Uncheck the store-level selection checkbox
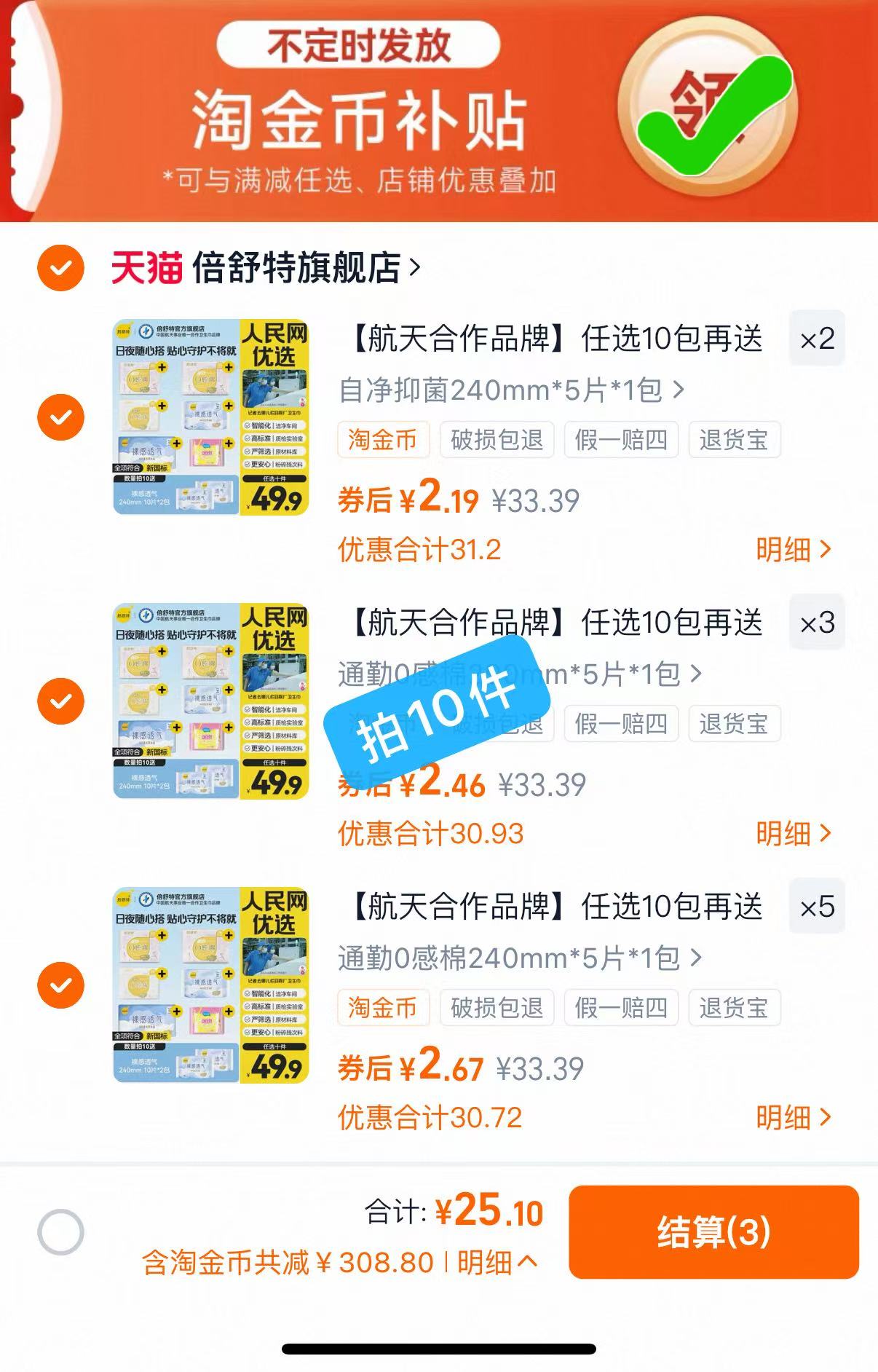 (x=60, y=268)
